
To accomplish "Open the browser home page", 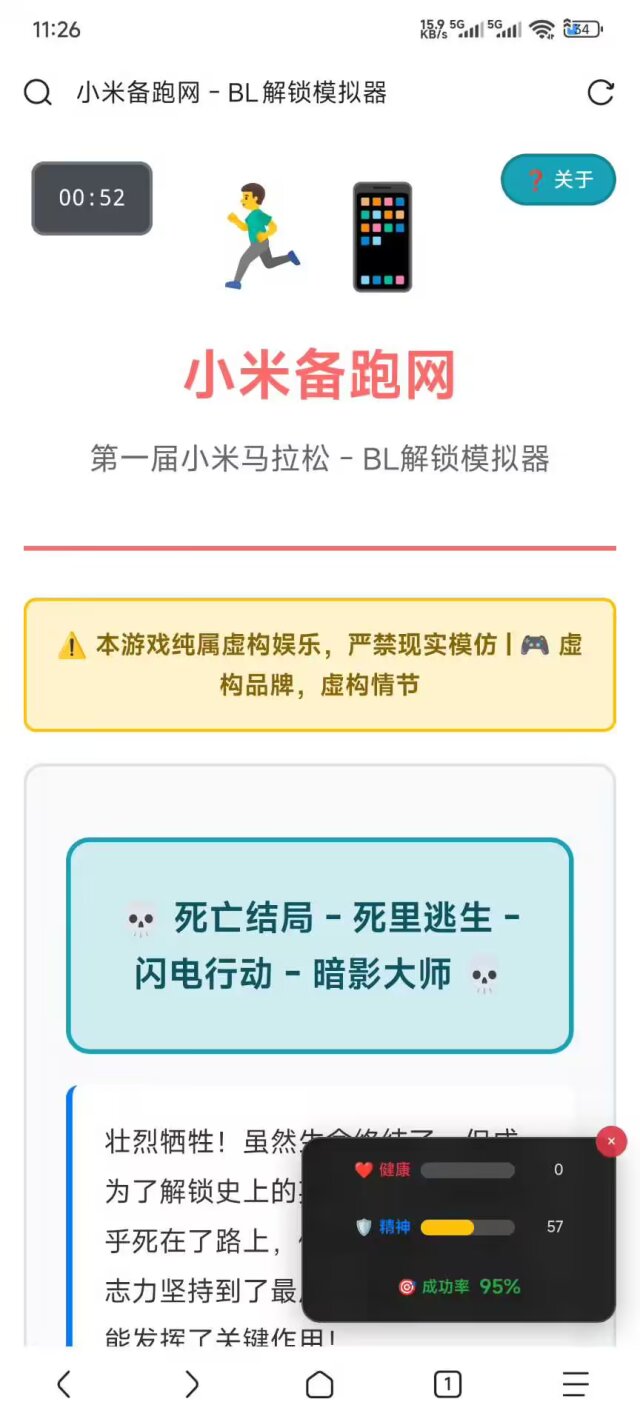I will click(x=320, y=1384).
